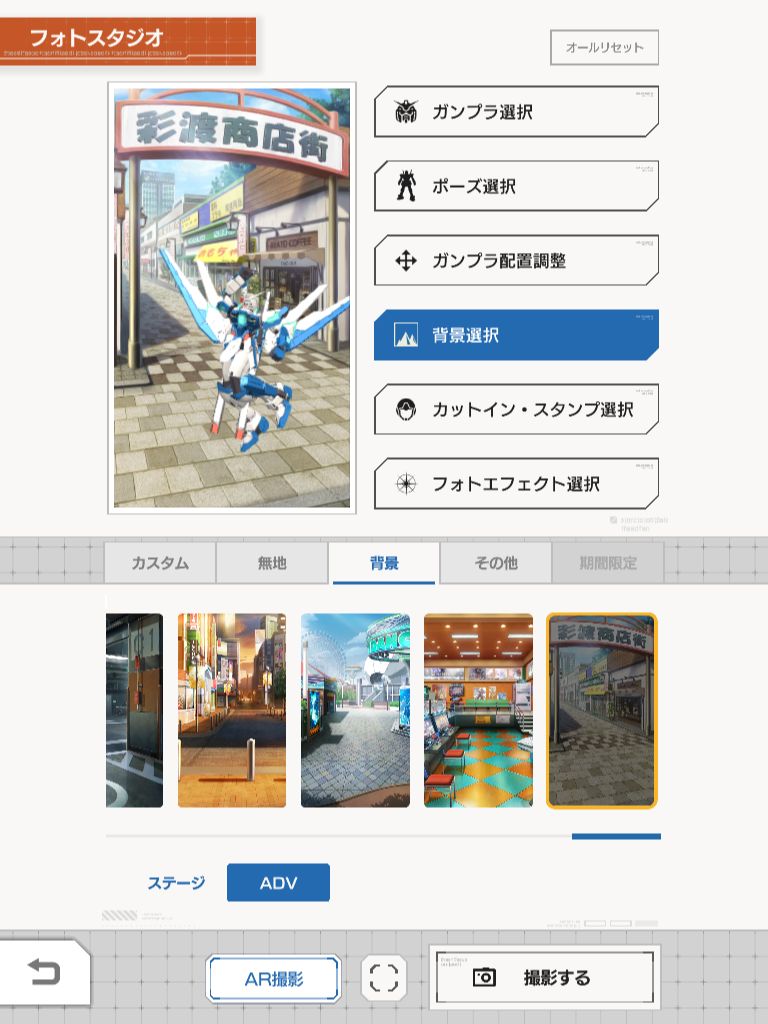Switch to the カスタム tab
768x1024 pixels.
160,563
